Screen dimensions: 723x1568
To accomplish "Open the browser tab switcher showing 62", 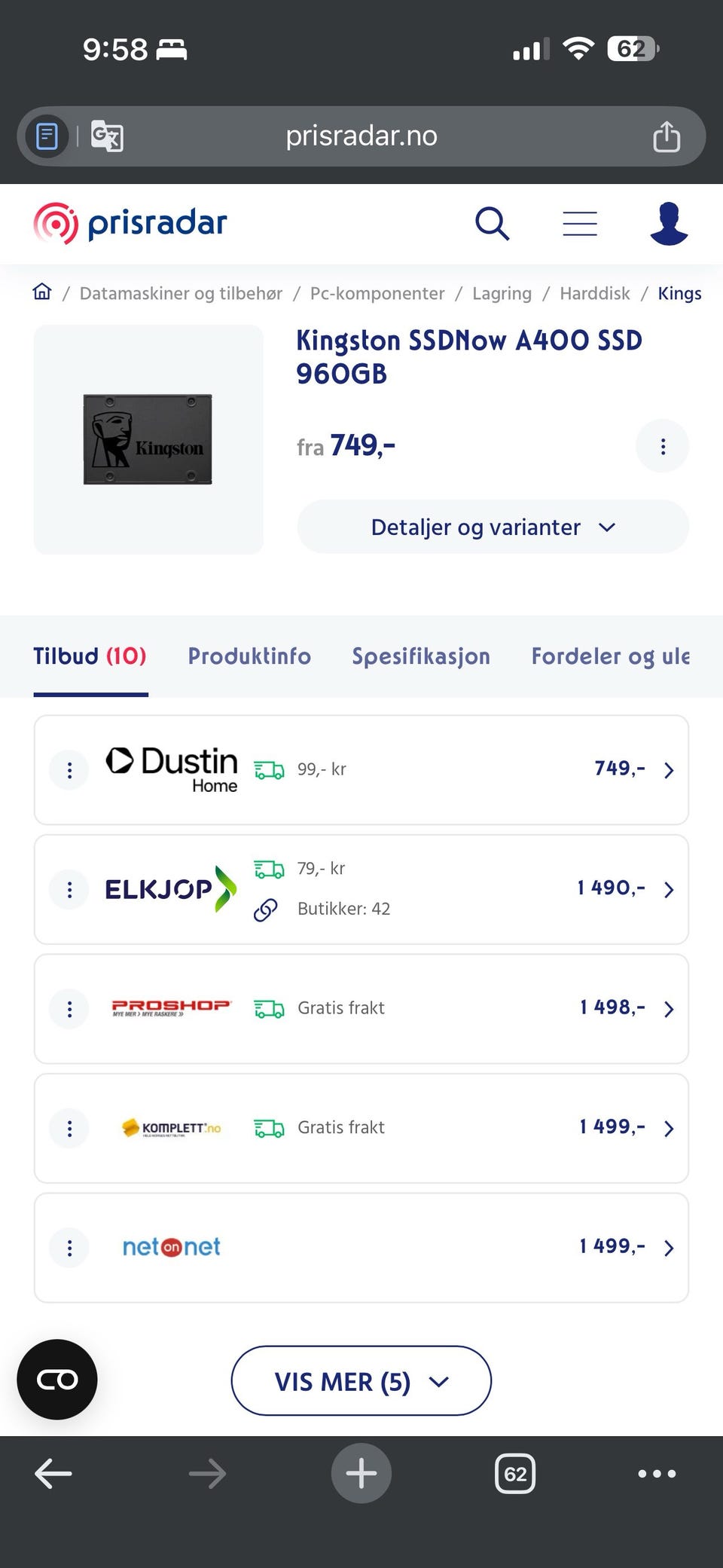I will click(x=515, y=1473).
